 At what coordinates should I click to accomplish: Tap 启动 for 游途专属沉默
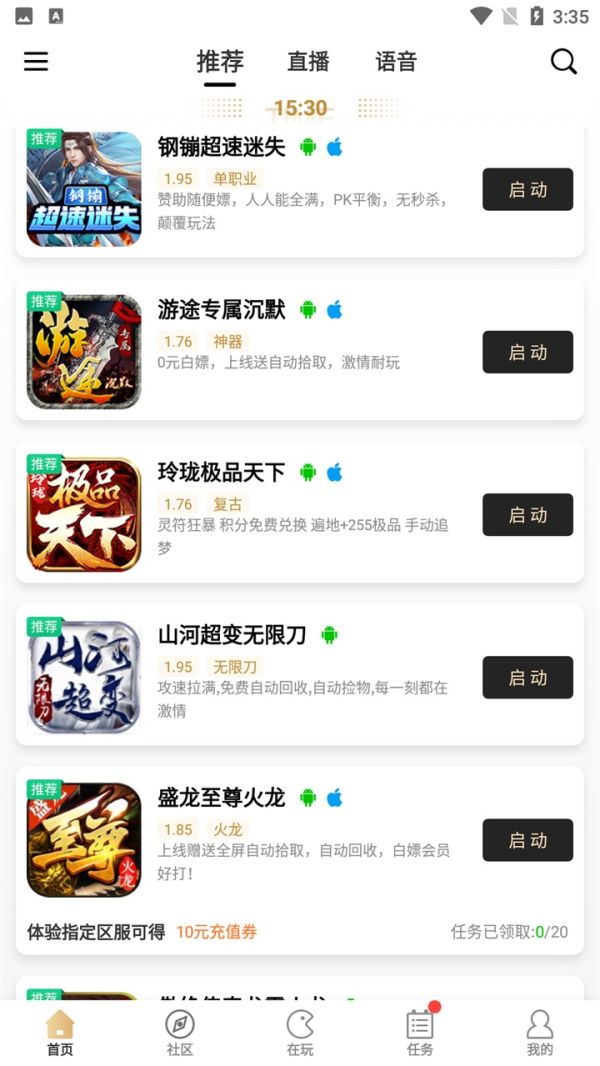click(x=527, y=352)
